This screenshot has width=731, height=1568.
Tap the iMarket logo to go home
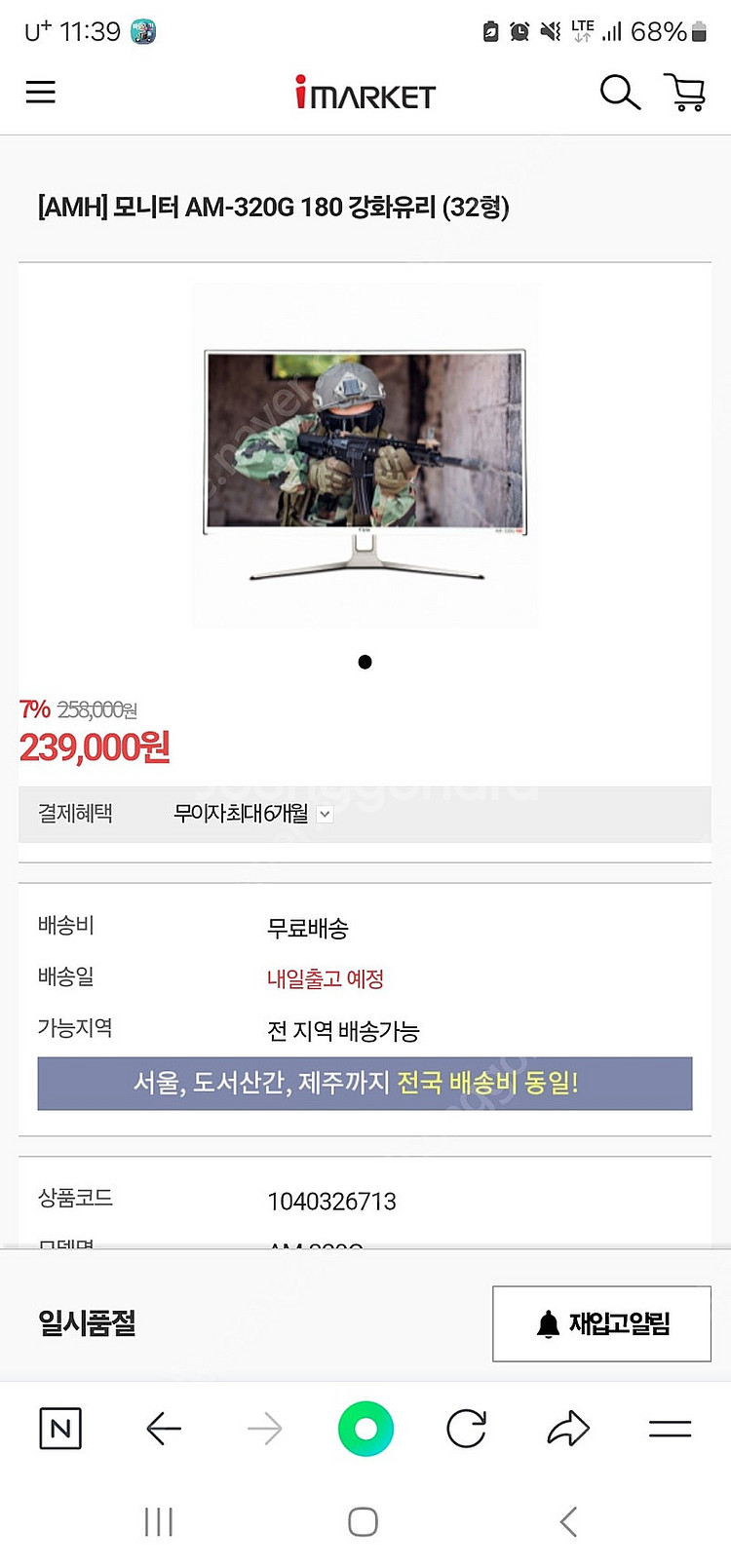[x=365, y=94]
